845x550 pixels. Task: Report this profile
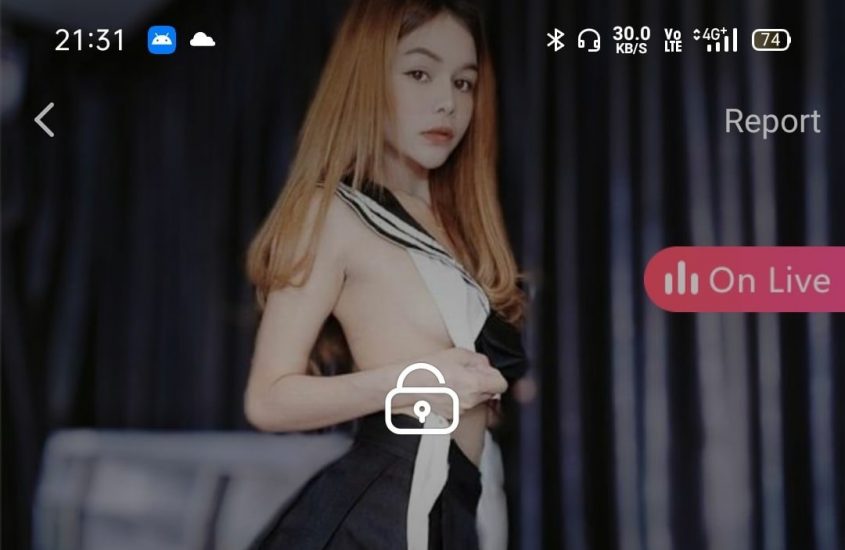(x=771, y=122)
